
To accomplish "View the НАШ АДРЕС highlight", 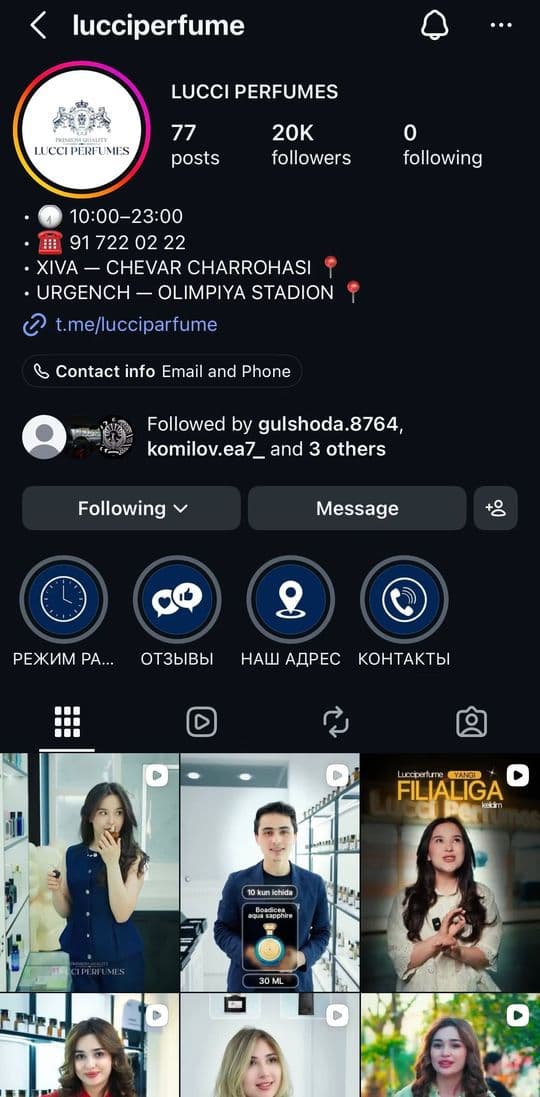I will pos(290,600).
